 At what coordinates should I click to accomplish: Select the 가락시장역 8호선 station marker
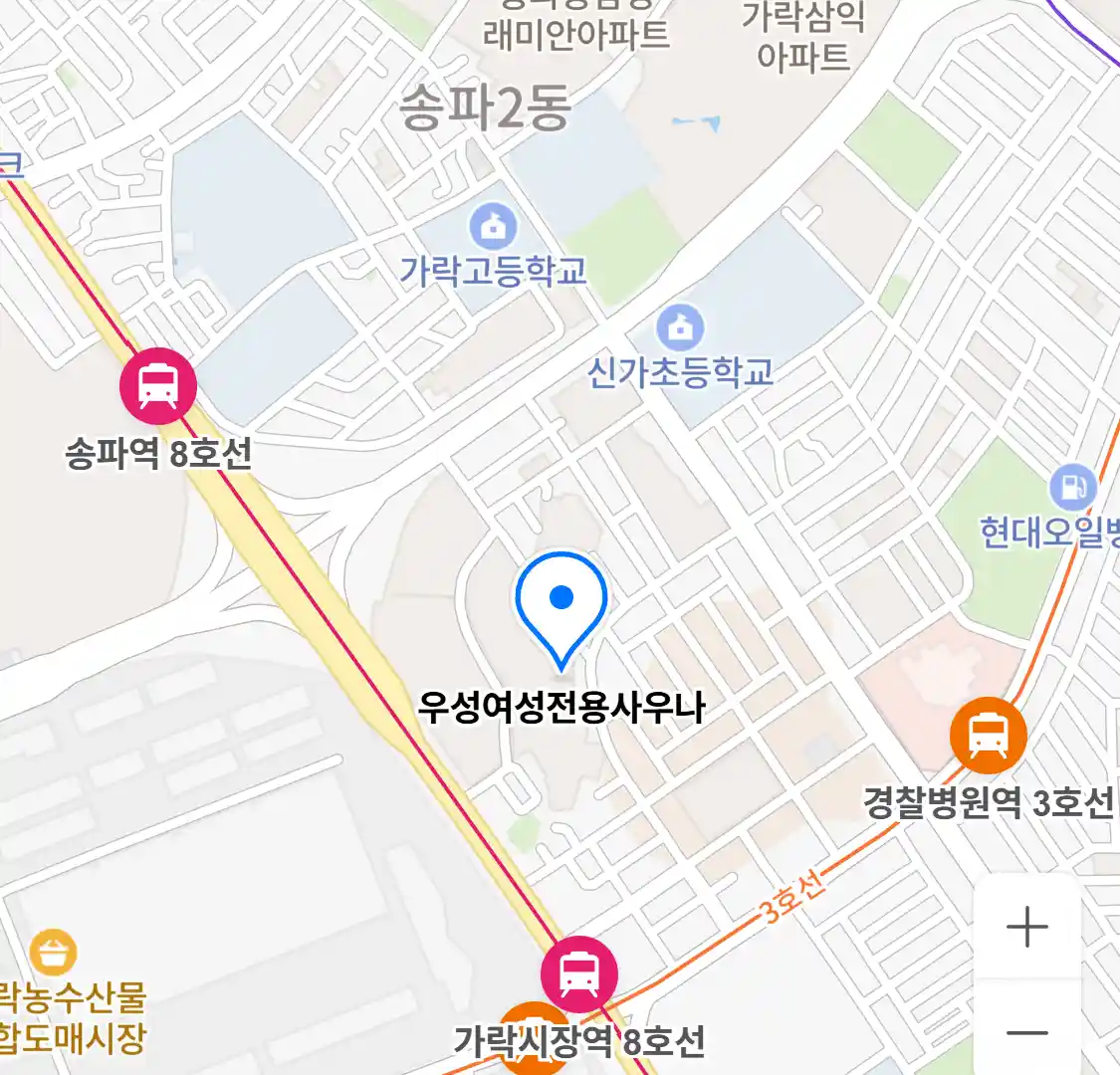[x=579, y=974]
